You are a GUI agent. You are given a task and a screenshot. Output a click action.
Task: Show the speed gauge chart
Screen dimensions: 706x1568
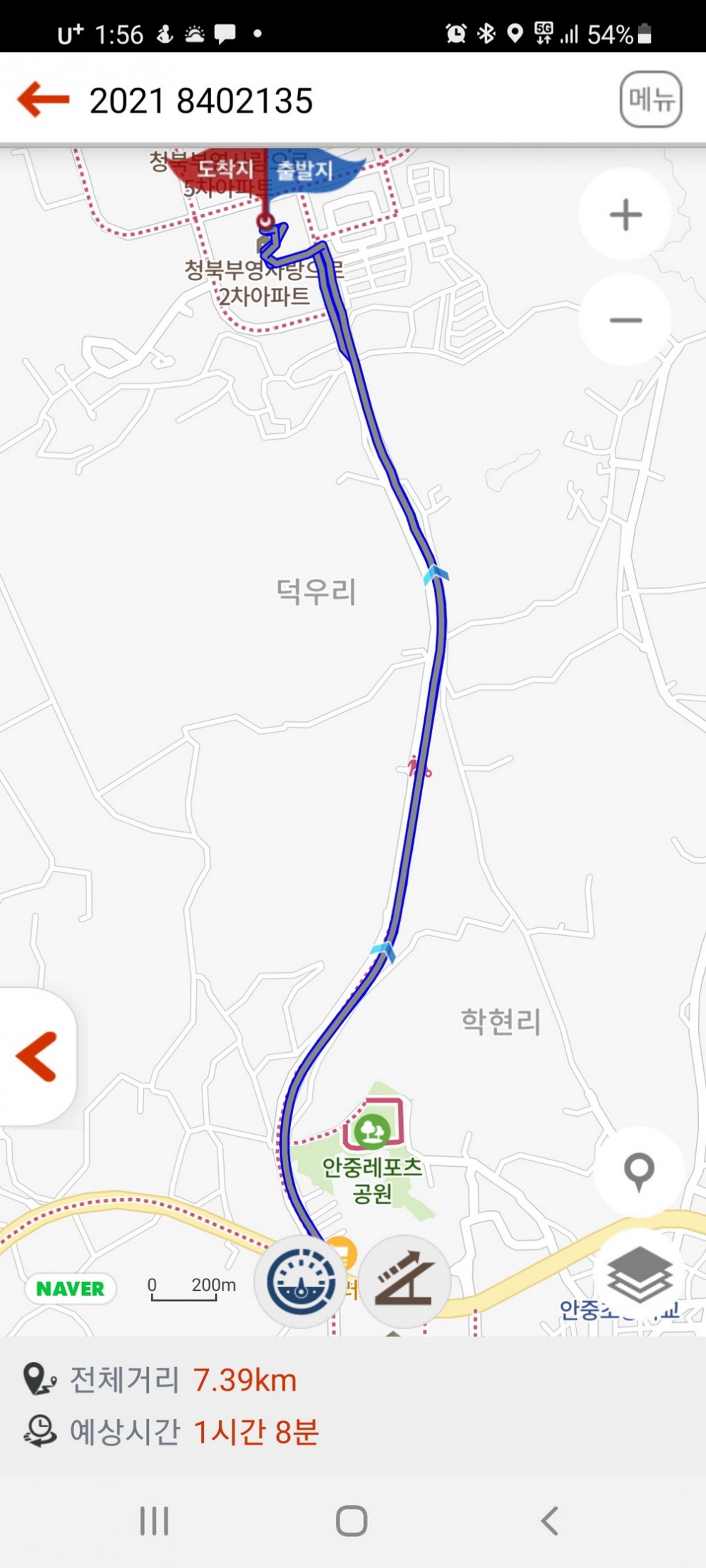tap(301, 1281)
